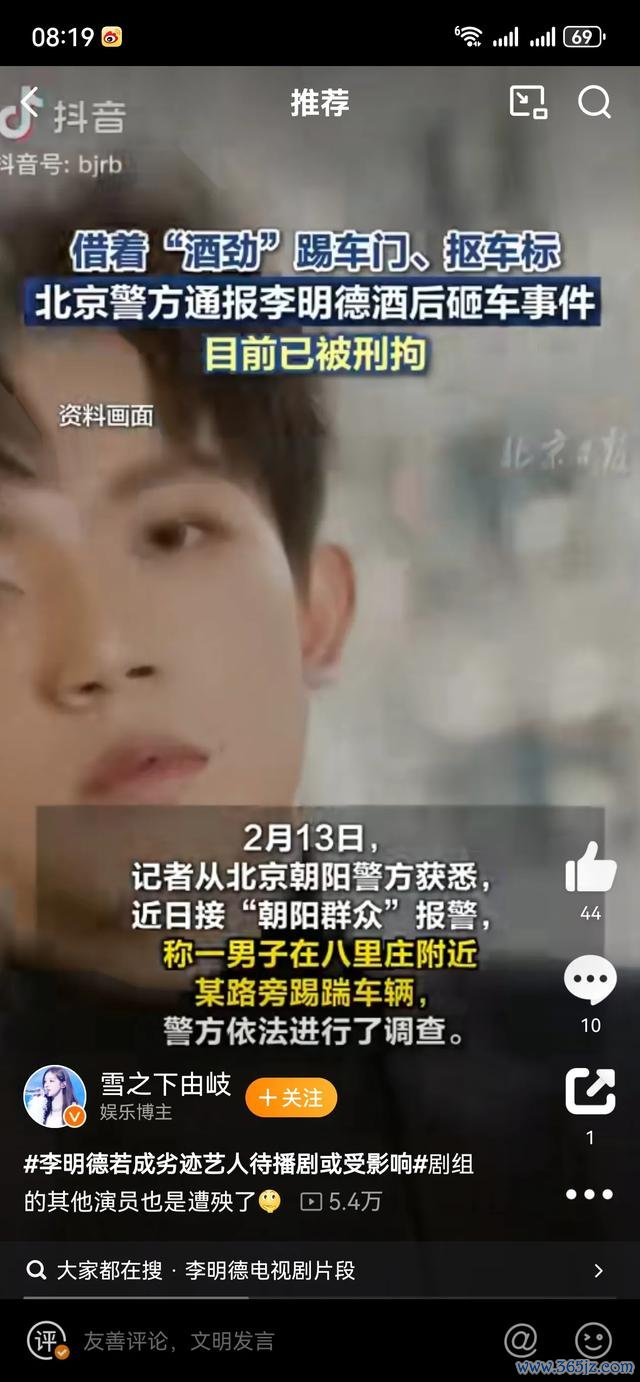Go back using the top-left arrow
Image resolution: width=640 pixels, height=1382 pixels.
(x=30, y=101)
